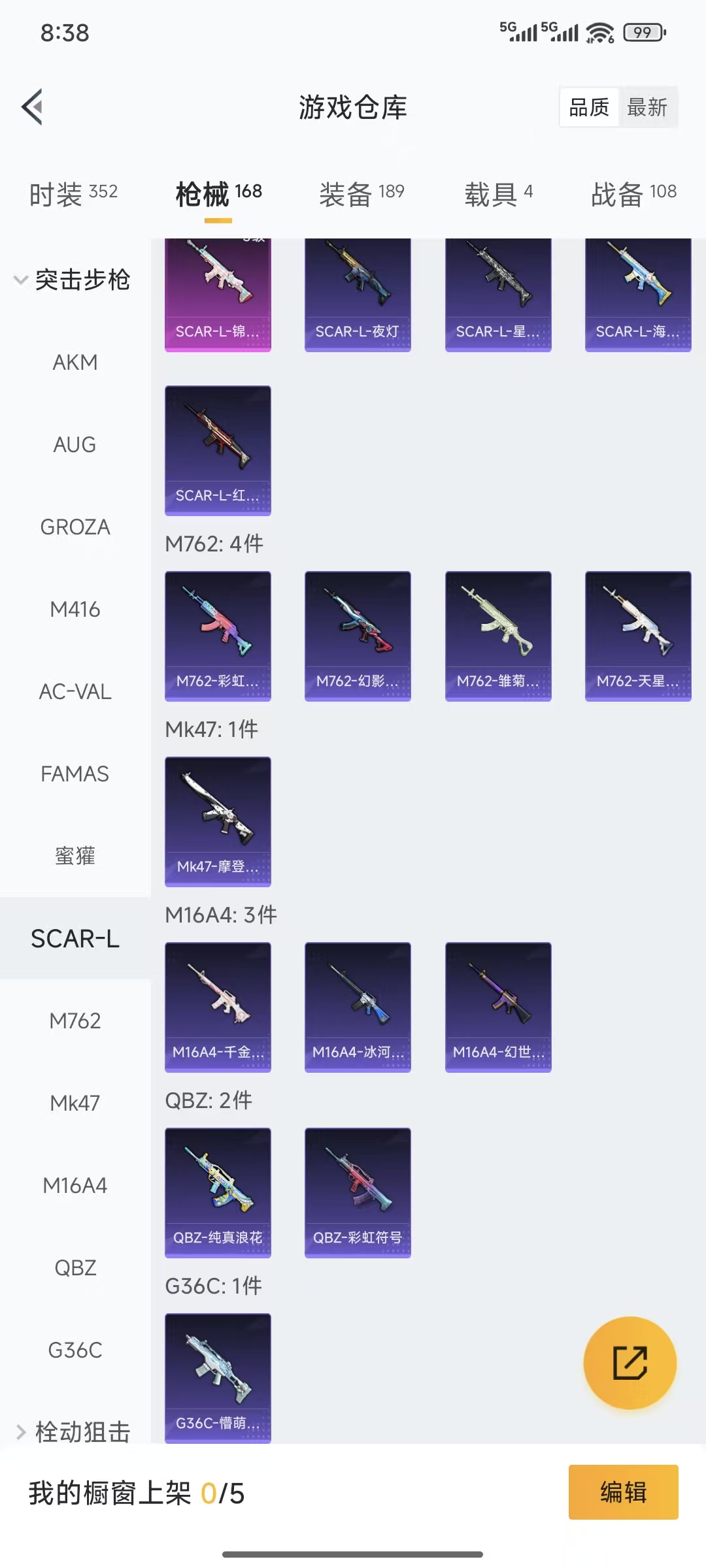
Task: Switch to the 装备 tab
Action: click(361, 193)
